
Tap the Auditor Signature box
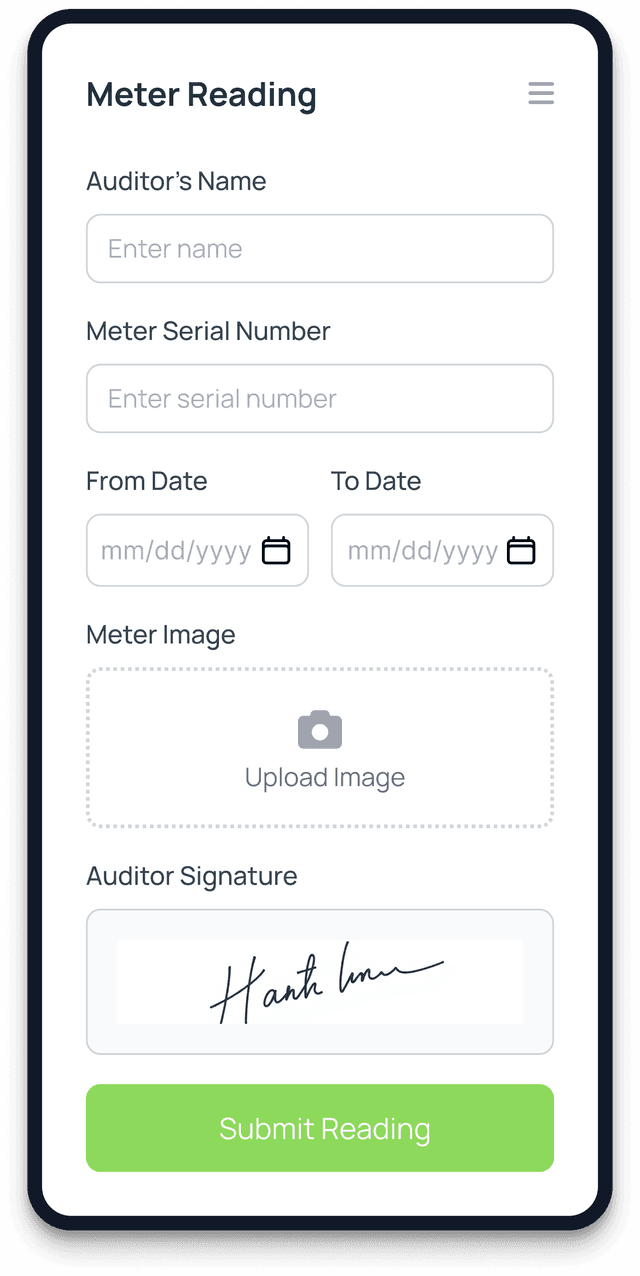coord(320,981)
